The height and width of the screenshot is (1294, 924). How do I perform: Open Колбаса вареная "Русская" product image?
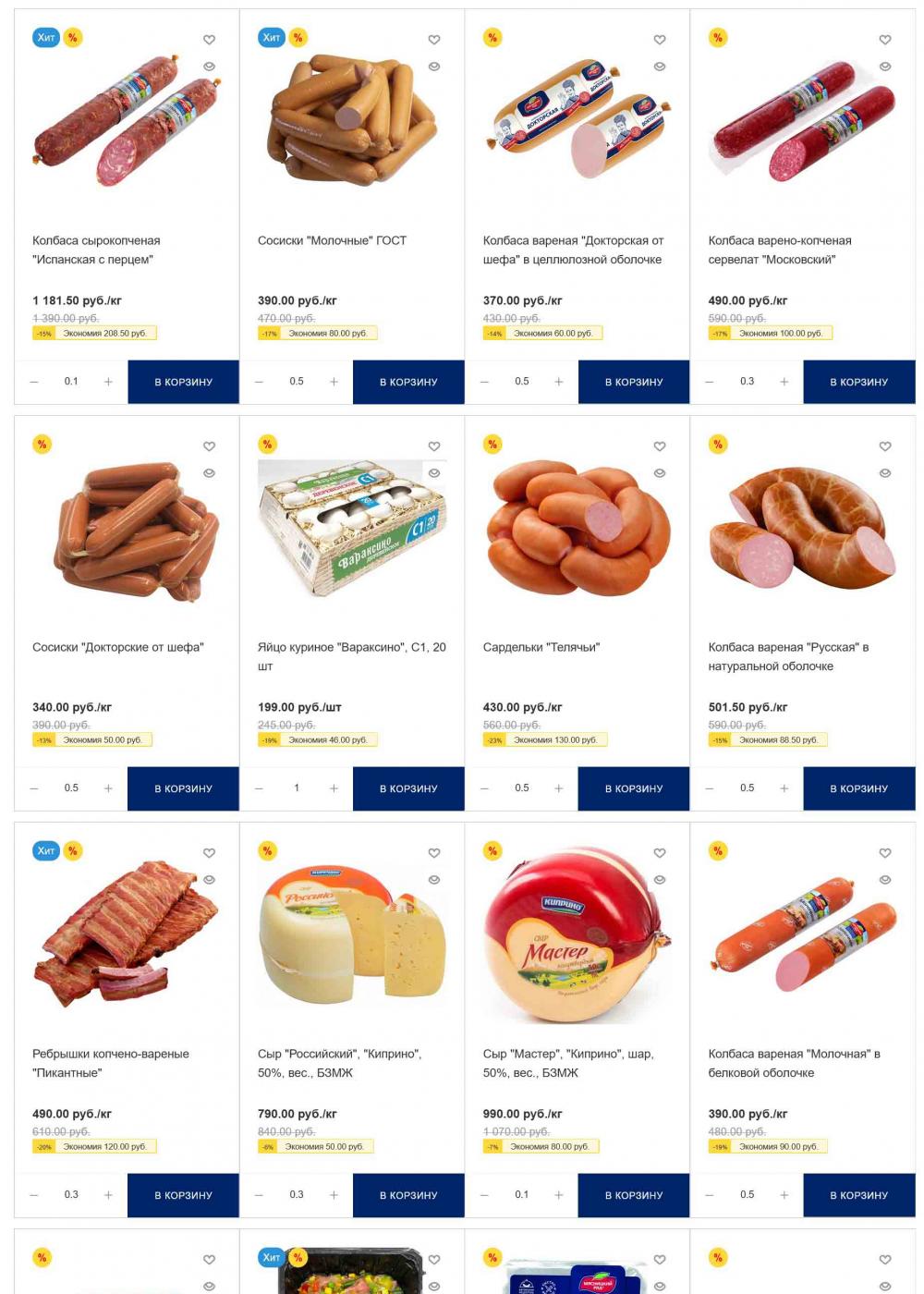(x=802, y=529)
